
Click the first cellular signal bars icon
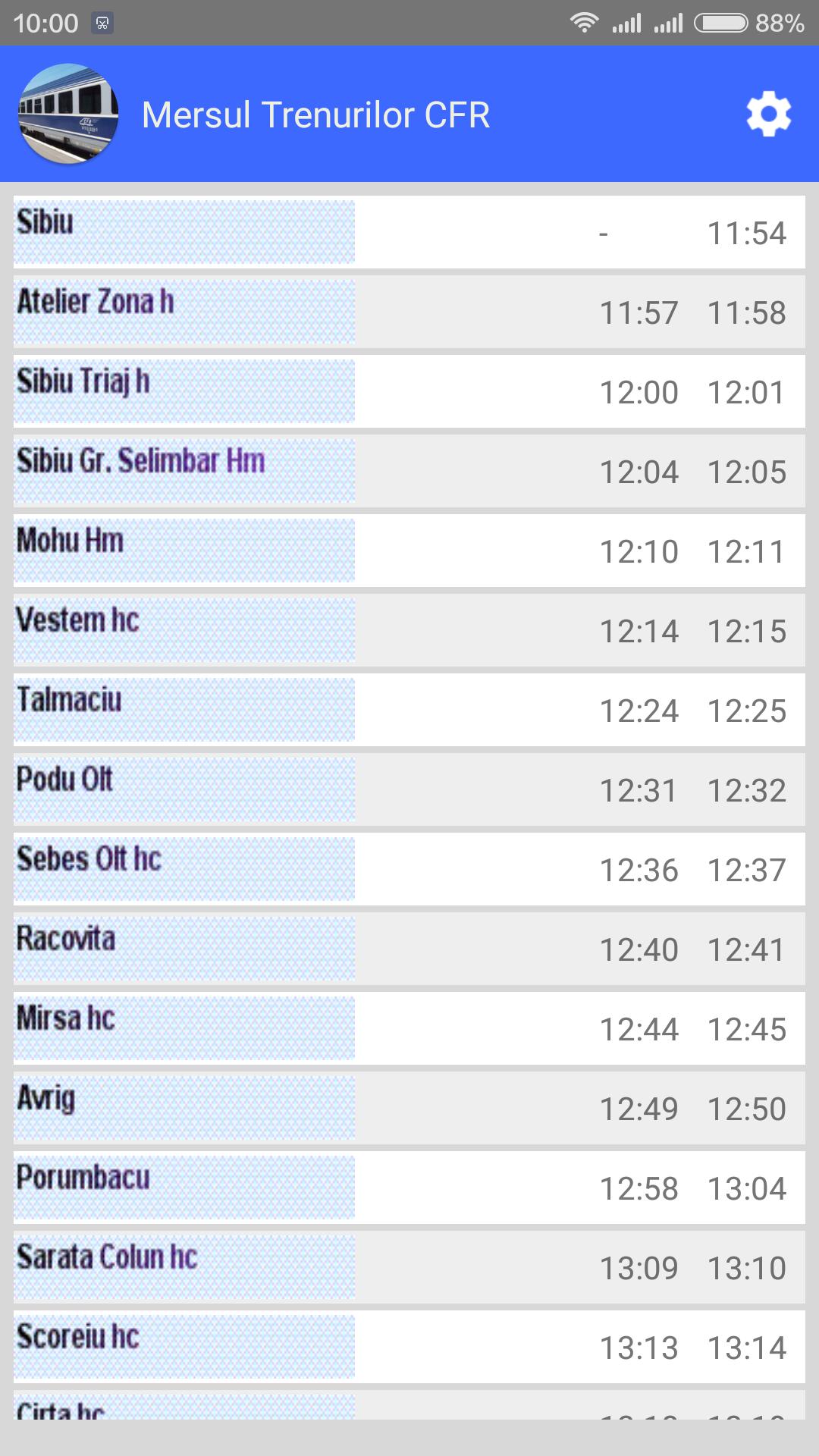[627, 22]
